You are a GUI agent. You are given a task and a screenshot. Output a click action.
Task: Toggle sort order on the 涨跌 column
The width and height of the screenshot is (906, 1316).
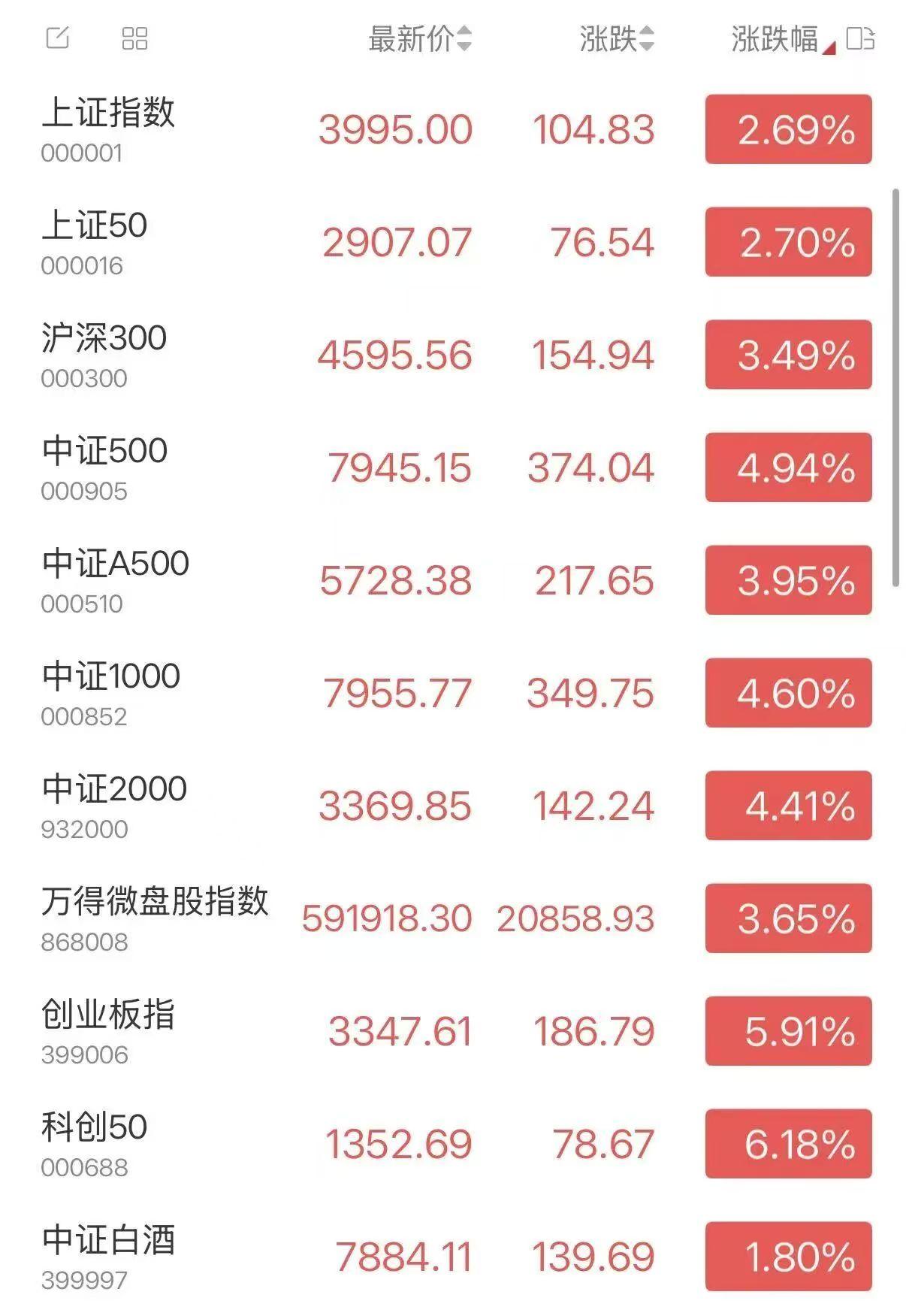[x=648, y=39]
